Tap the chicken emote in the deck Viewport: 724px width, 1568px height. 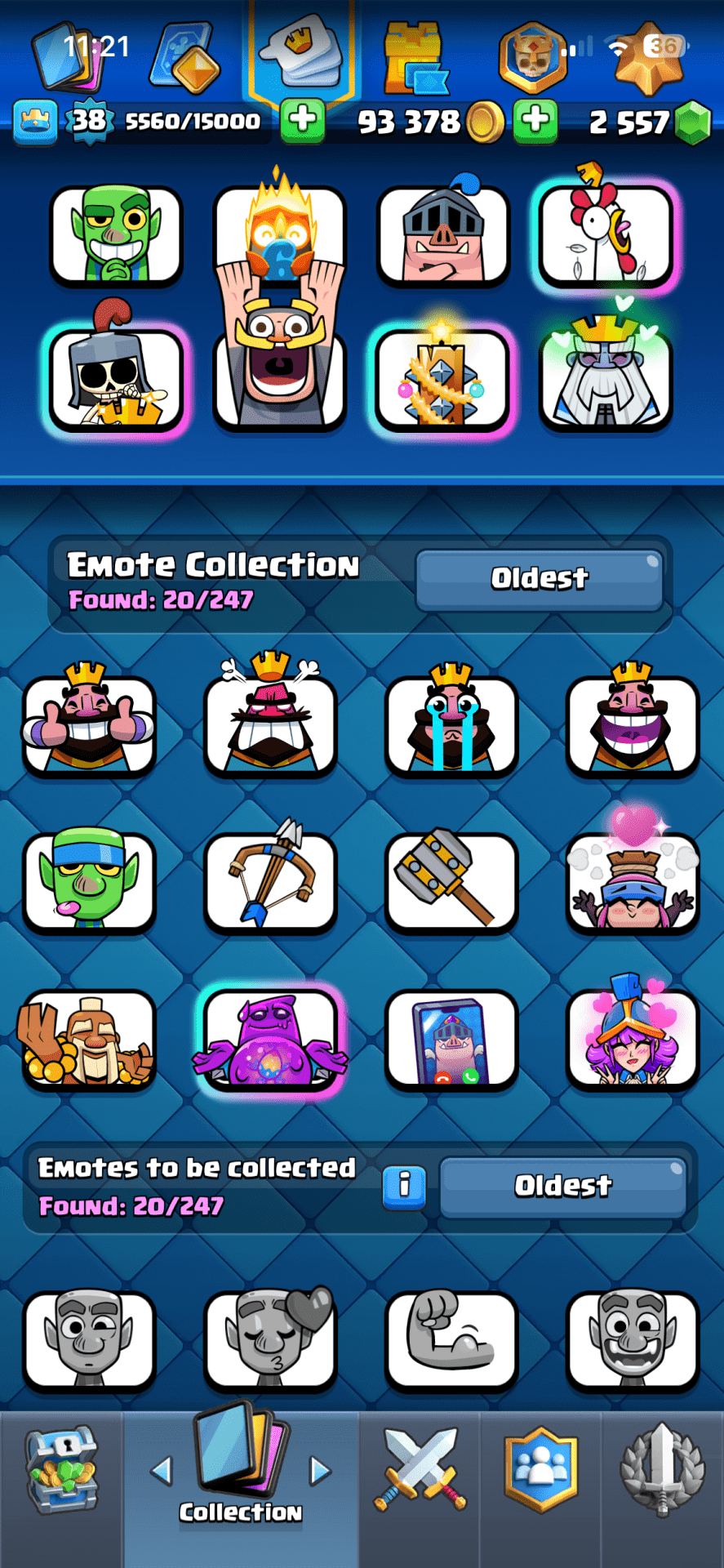click(605, 235)
